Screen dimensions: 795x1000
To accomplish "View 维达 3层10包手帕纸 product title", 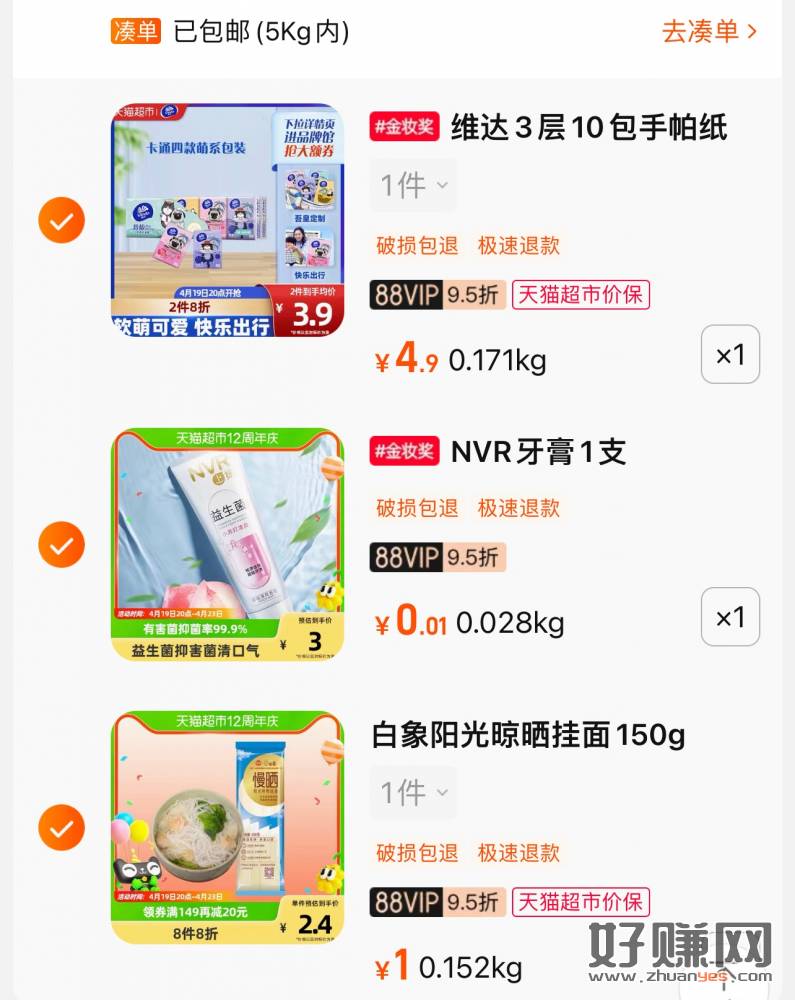I will tap(589, 128).
